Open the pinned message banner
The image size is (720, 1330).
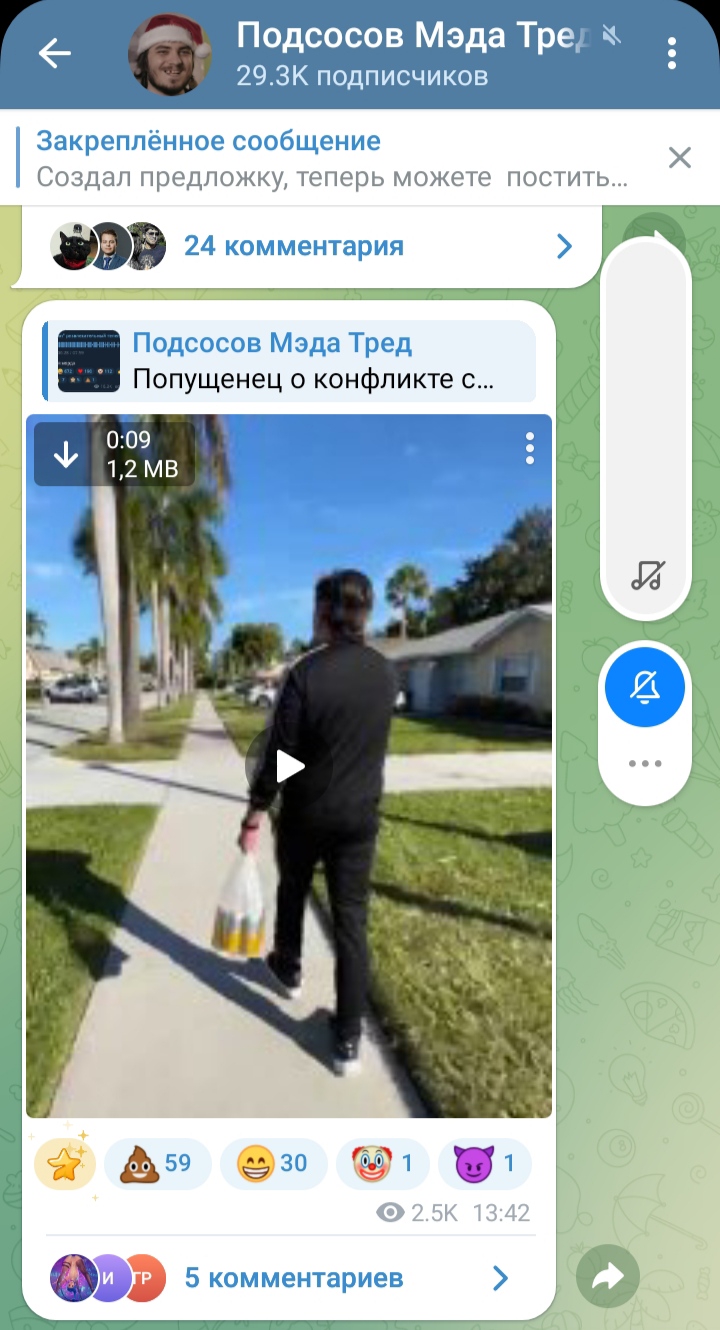[332, 158]
